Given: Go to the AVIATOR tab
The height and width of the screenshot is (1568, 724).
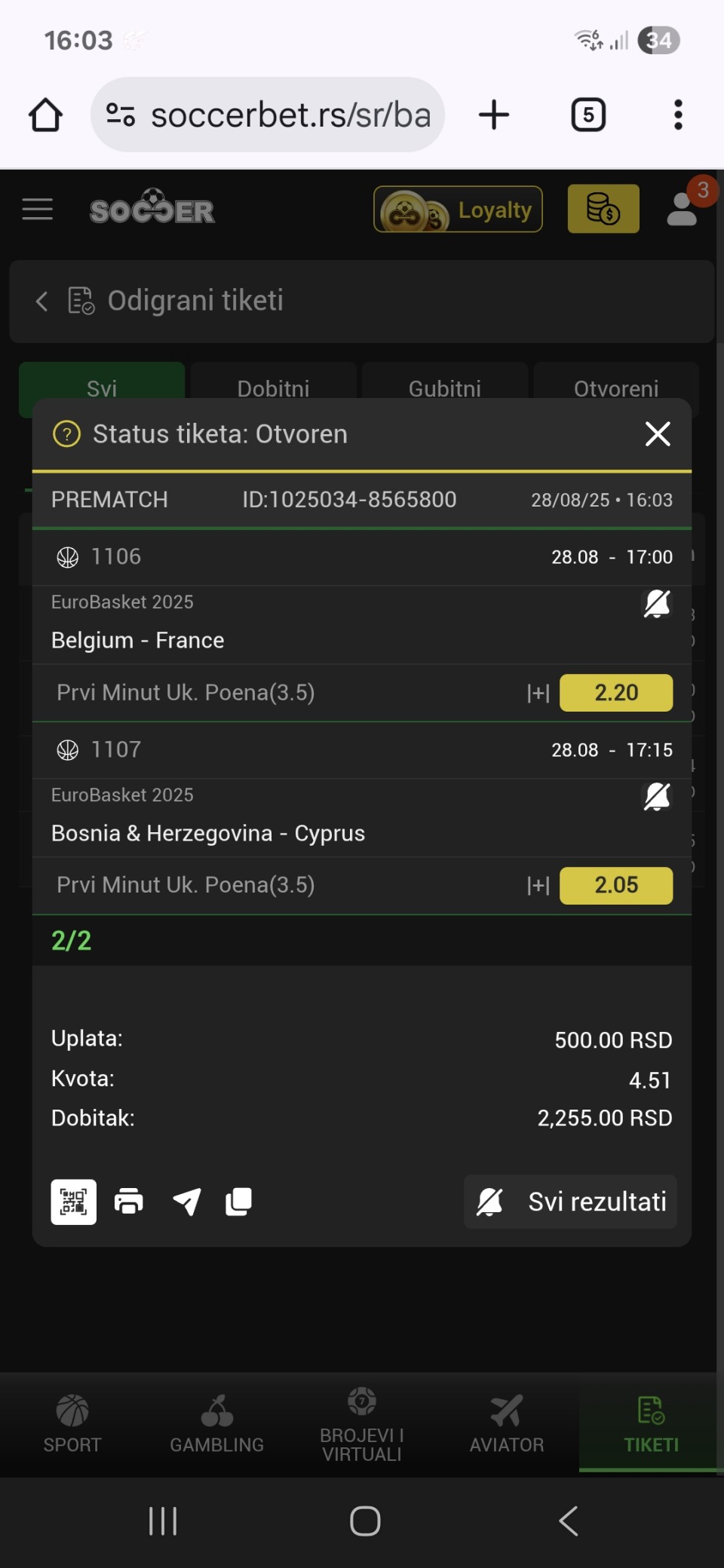Looking at the screenshot, I should point(507,1424).
